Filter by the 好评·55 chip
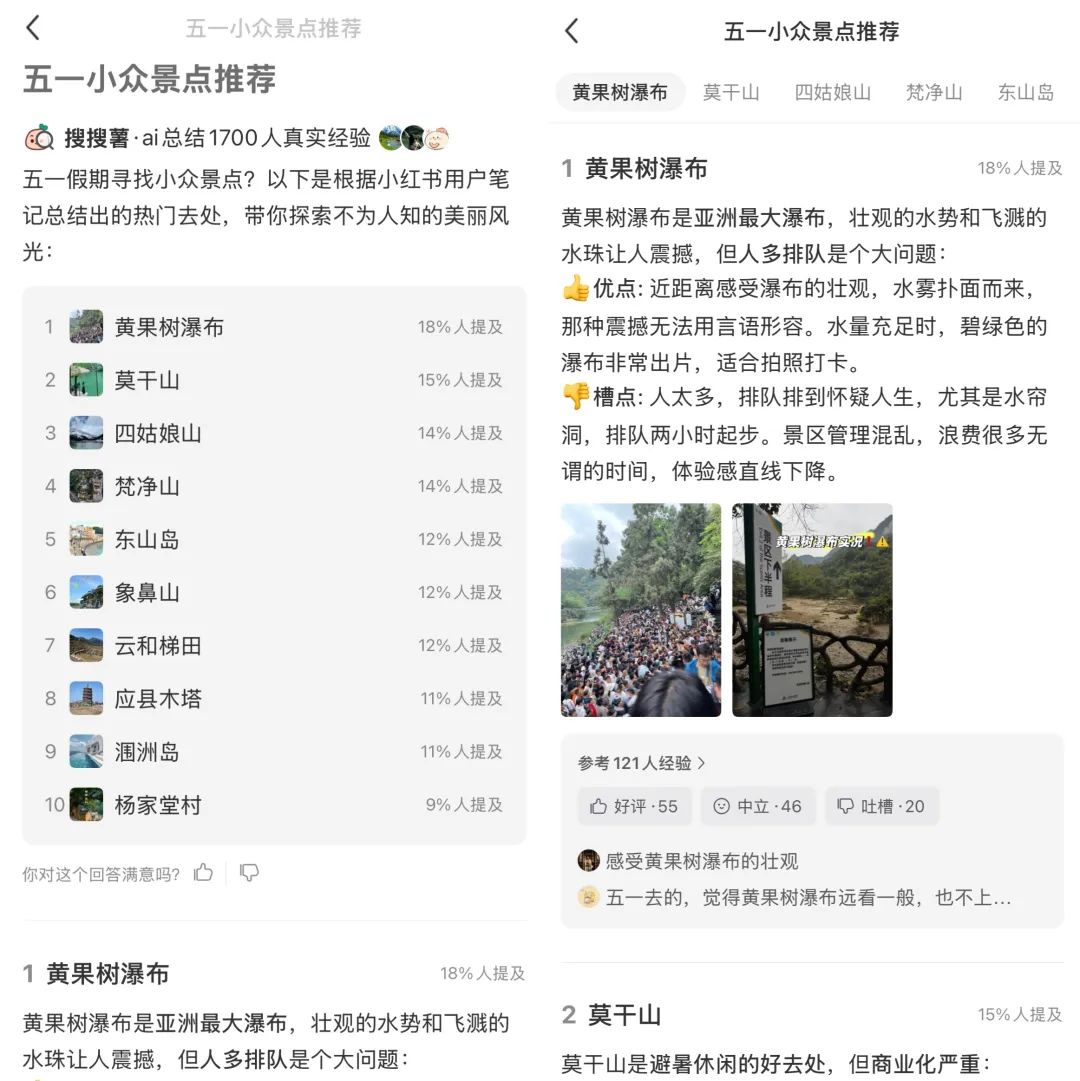 634,806
